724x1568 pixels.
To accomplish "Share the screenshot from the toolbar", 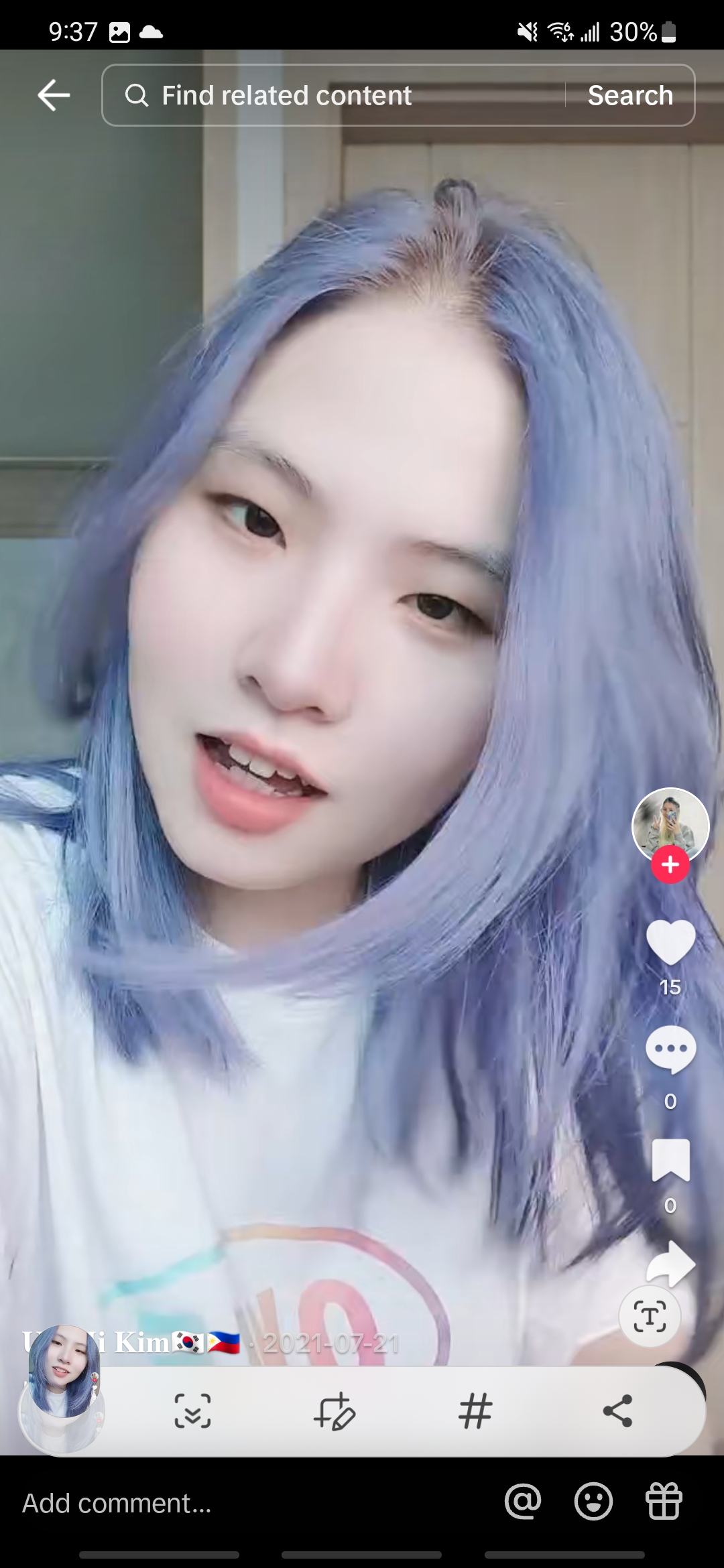I will 617,1411.
